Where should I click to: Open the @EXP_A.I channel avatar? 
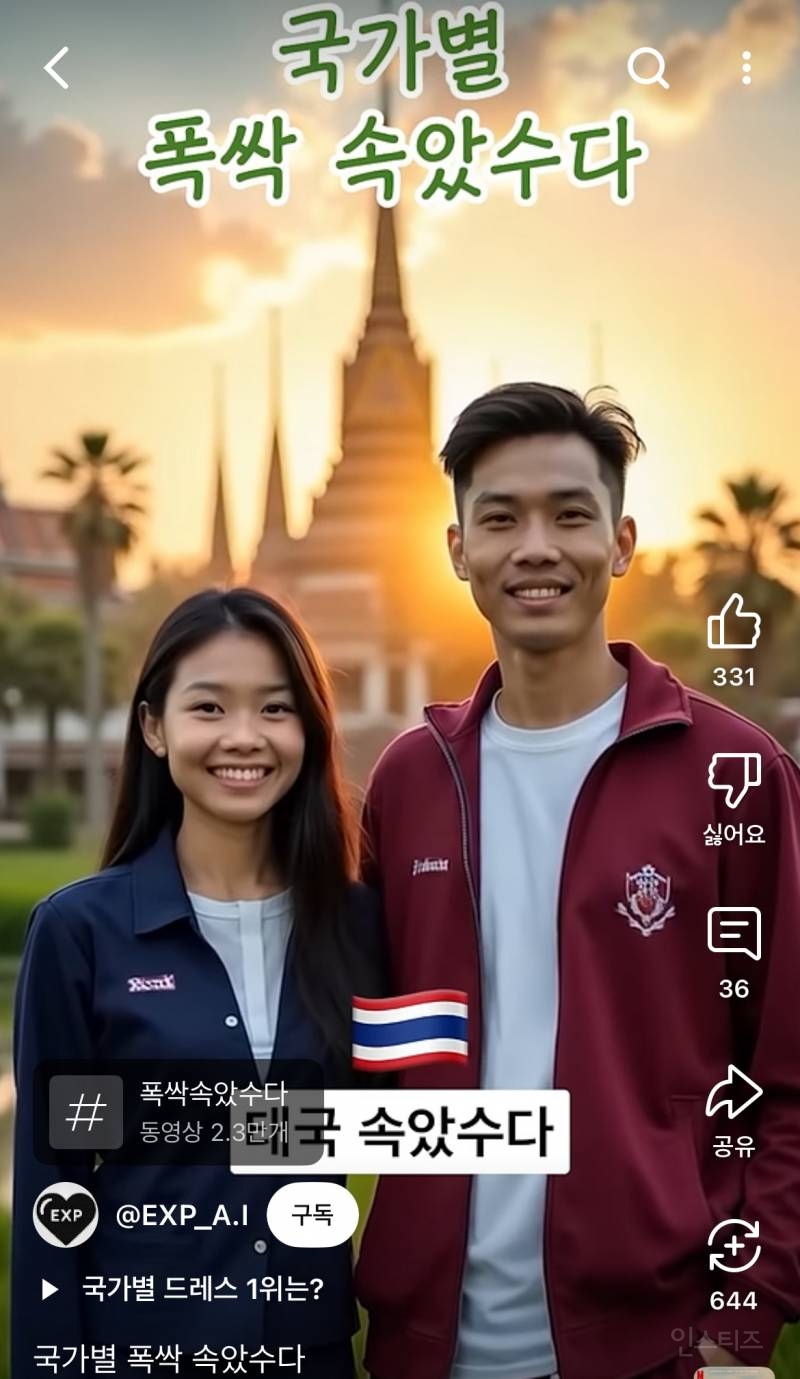[x=66, y=1215]
